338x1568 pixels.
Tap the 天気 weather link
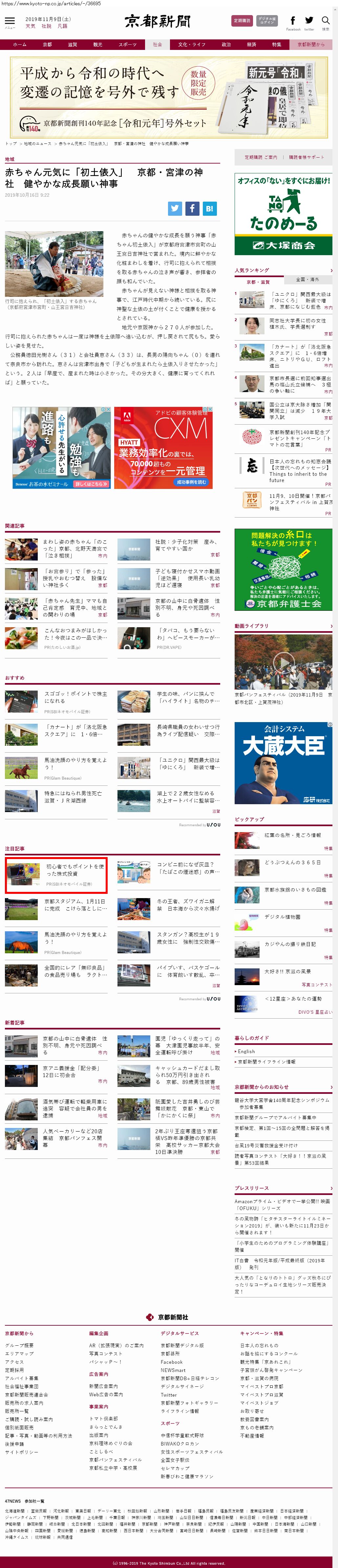pyautogui.click(x=30, y=26)
